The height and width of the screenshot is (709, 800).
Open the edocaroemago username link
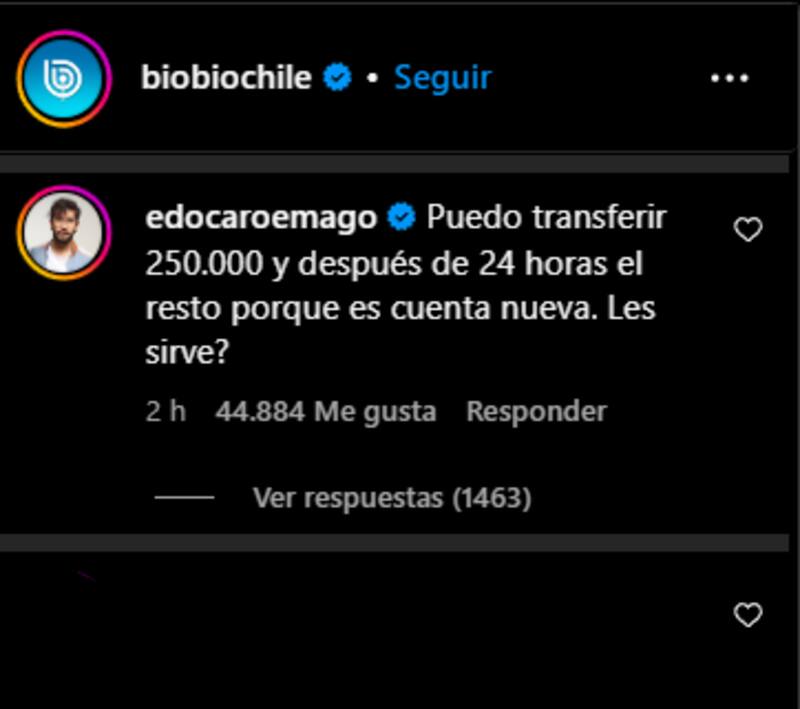click(x=261, y=218)
